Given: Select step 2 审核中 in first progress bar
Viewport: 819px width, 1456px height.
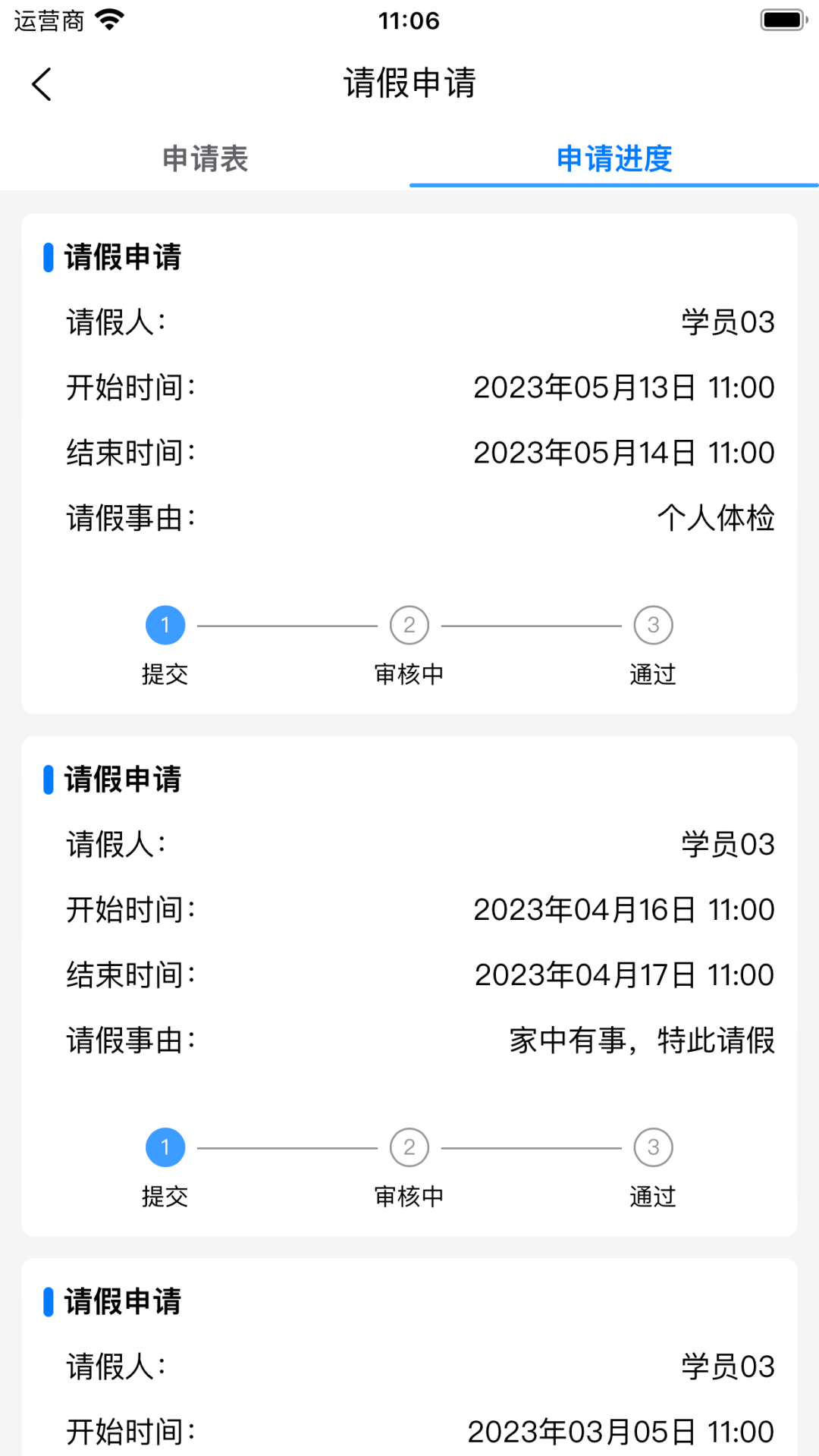Looking at the screenshot, I should 409,625.
